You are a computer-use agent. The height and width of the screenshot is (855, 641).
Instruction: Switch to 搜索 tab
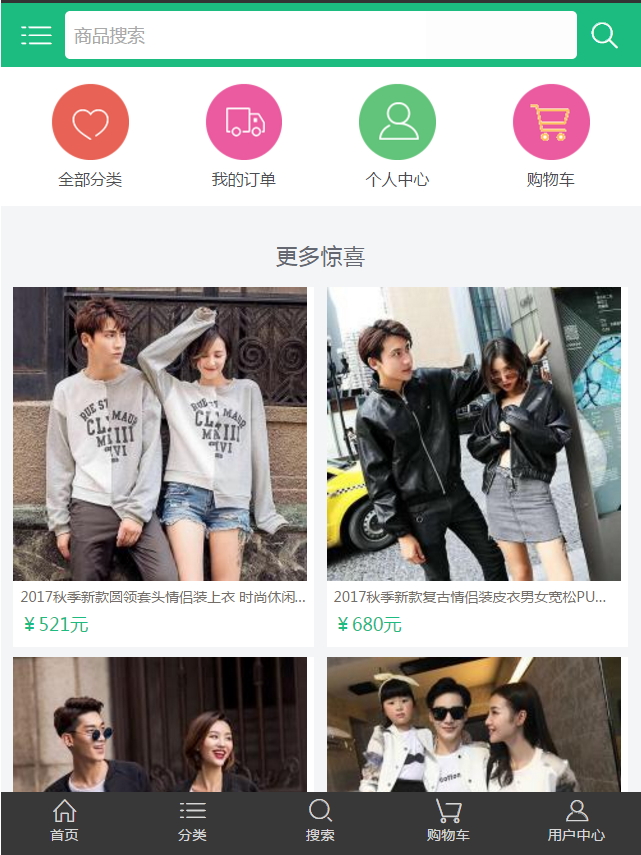(320, 822)
